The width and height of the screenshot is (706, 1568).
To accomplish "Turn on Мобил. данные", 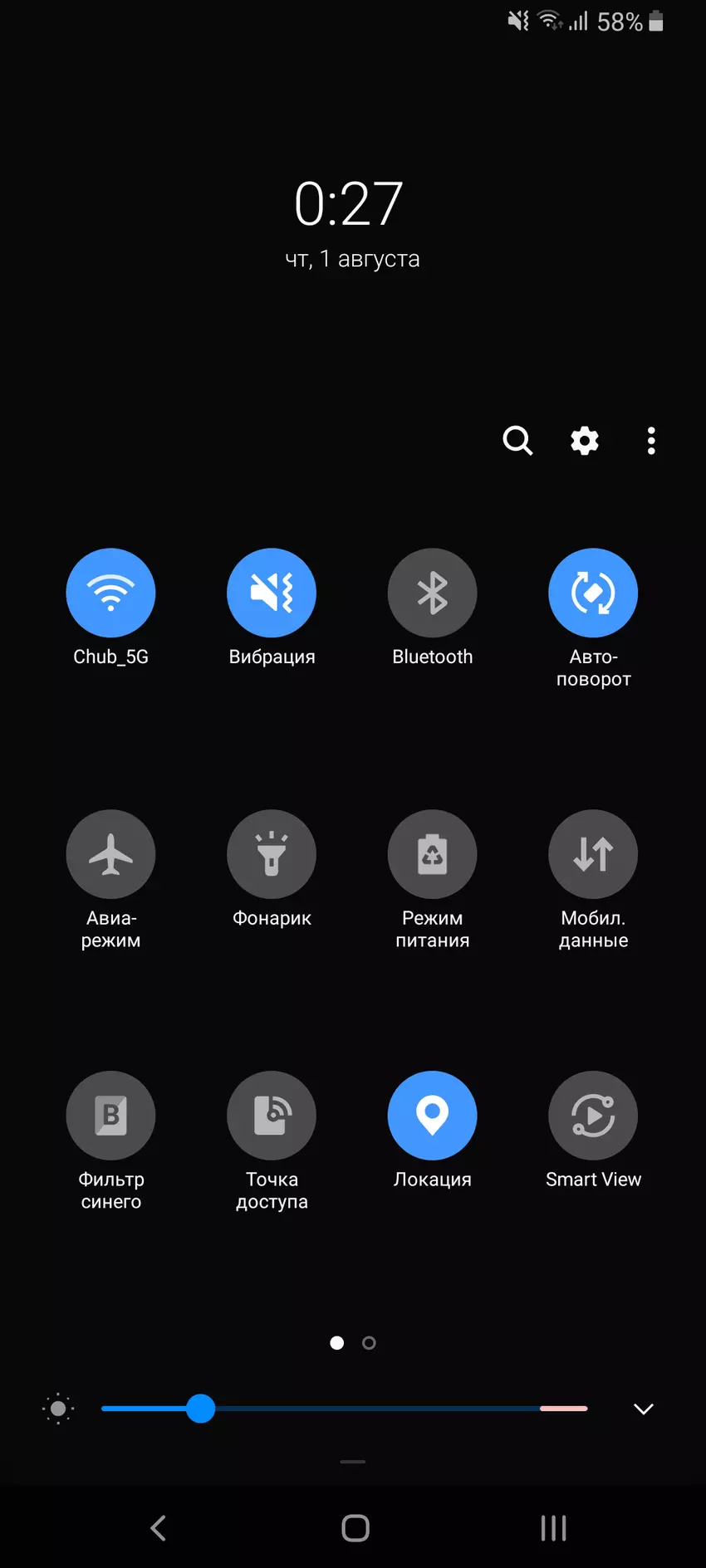I will (593, 854).
